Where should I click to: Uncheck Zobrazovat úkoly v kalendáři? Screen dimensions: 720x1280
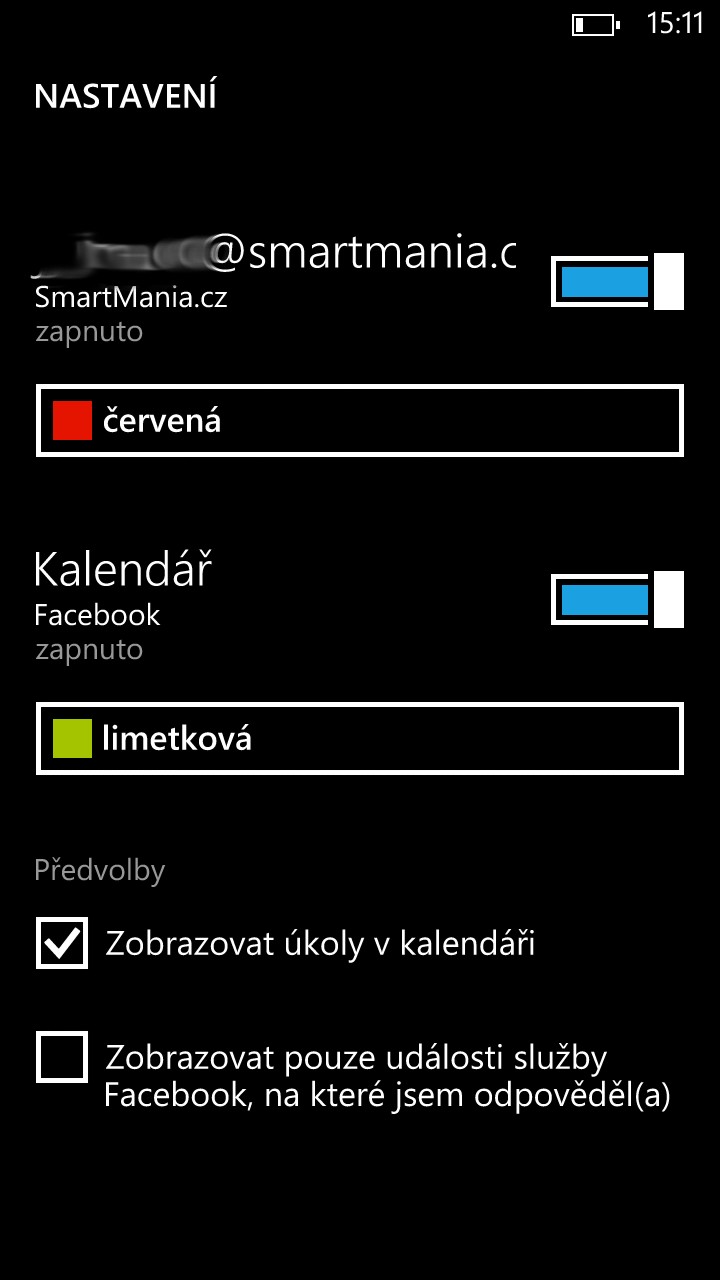tap(62, 943)
